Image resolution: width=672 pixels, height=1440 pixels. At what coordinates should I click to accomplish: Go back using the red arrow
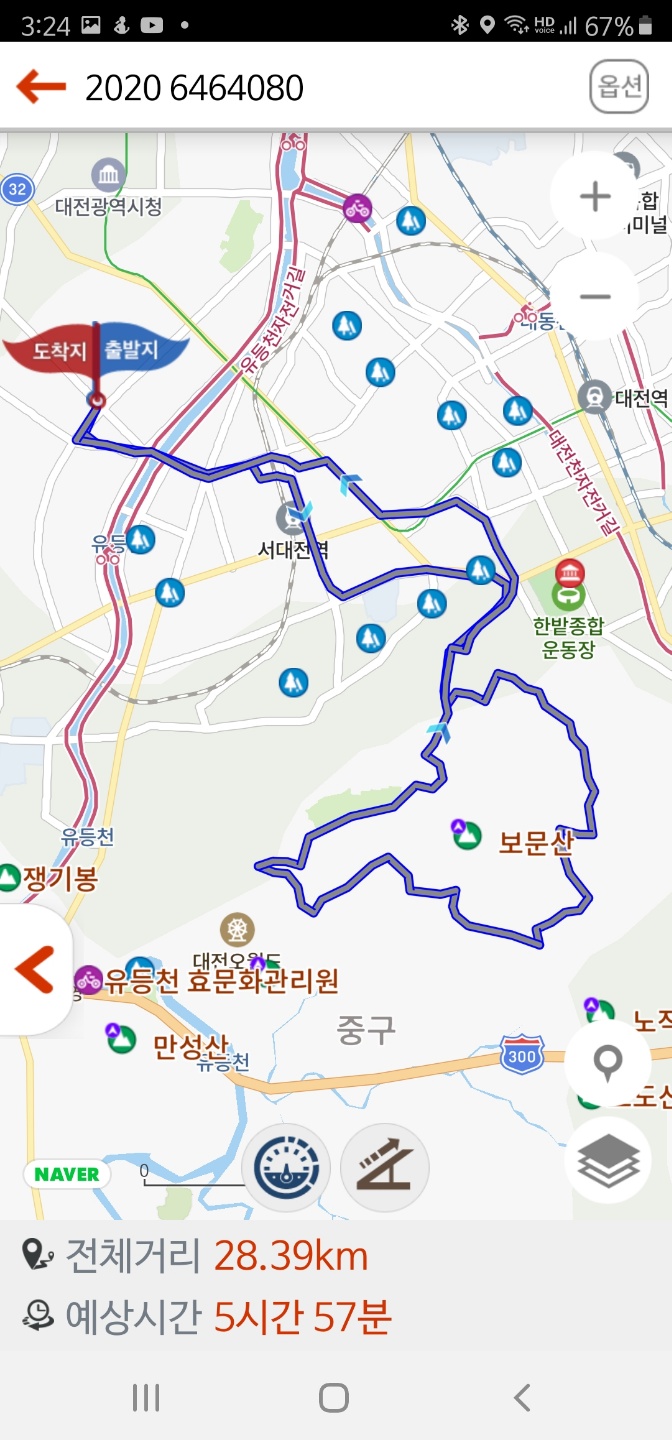[x=41, y=88]
